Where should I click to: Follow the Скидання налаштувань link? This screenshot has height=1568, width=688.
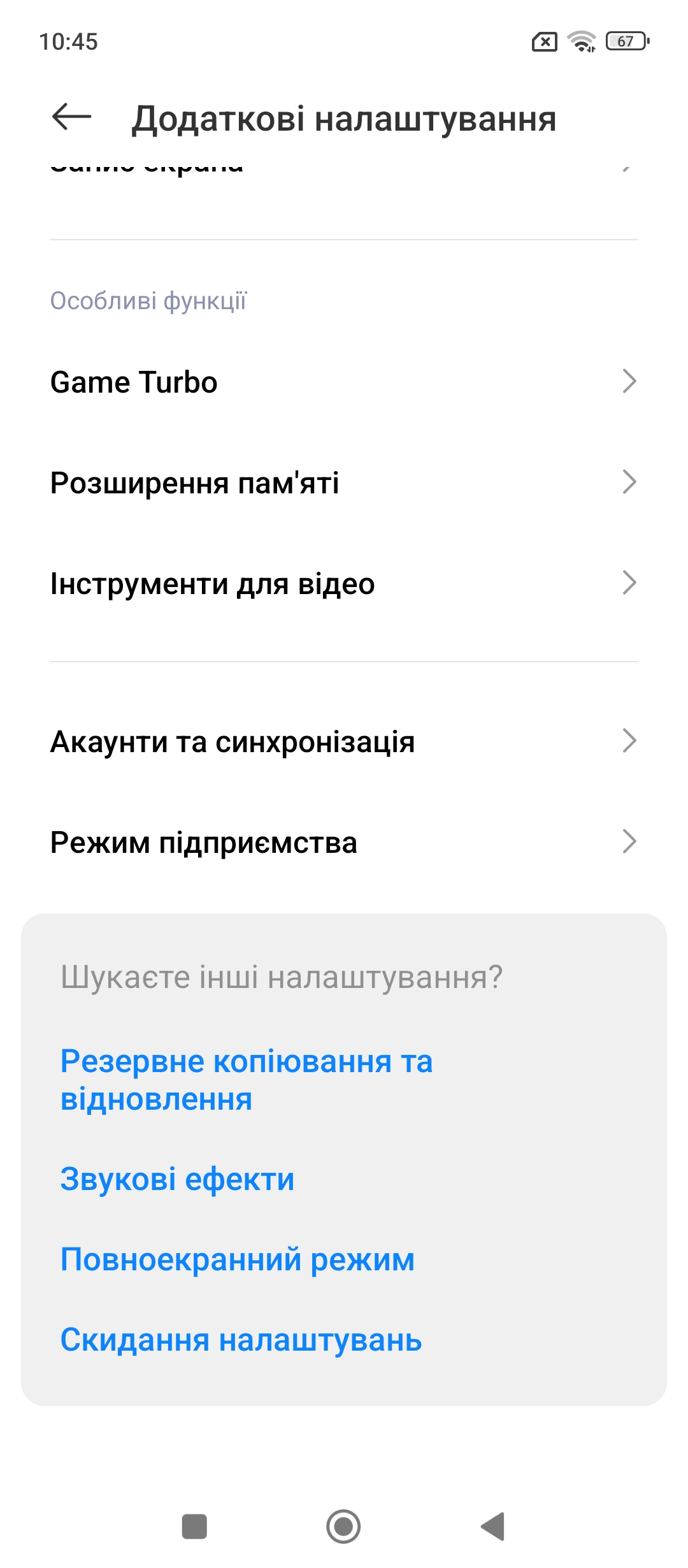[x=241, y=1339]
